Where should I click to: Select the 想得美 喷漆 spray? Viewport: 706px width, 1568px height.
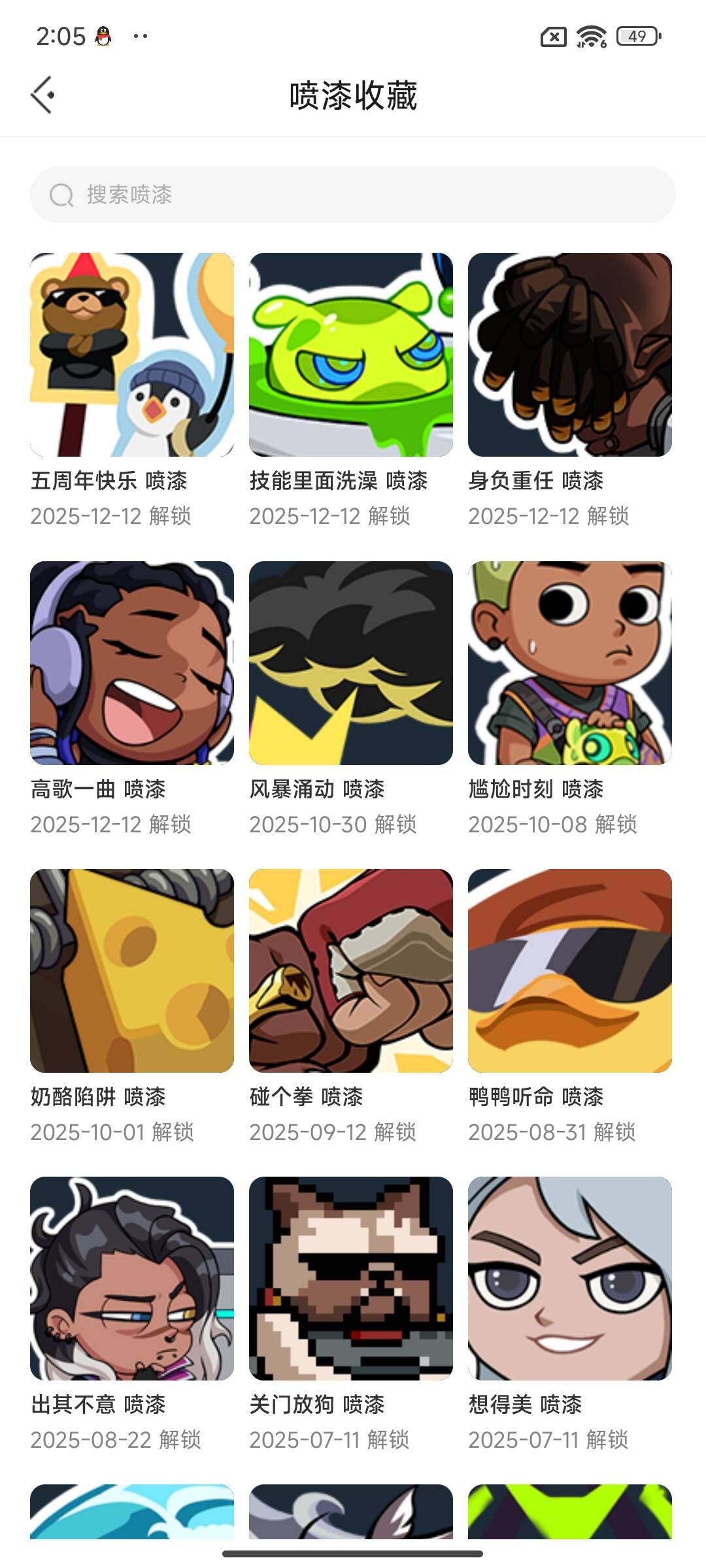pos(570,1279)
